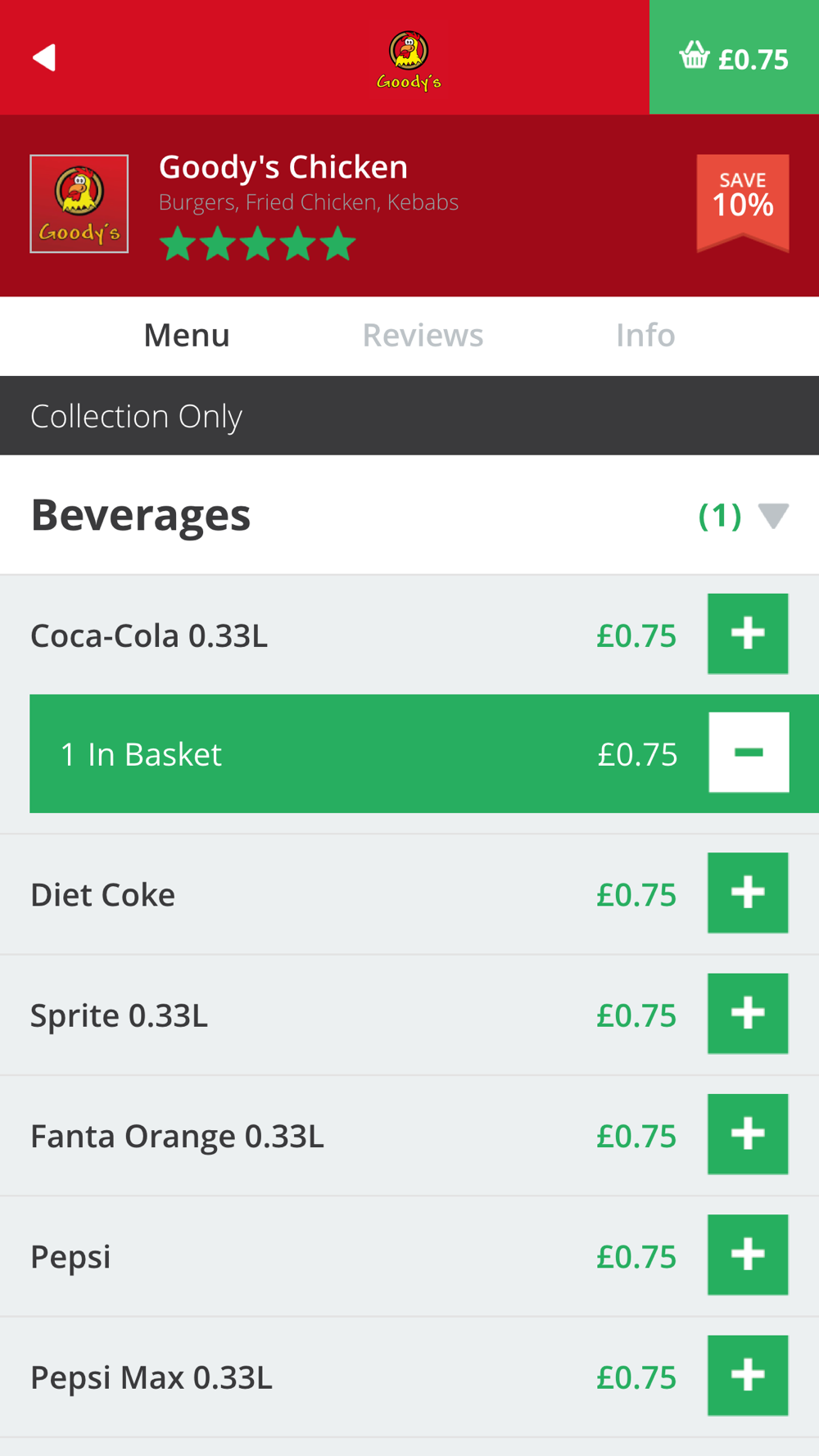Viewport: 819px width, 1456px height.
Task: Add another Coca-Cola 0.33L
Action: coord(748,634)
